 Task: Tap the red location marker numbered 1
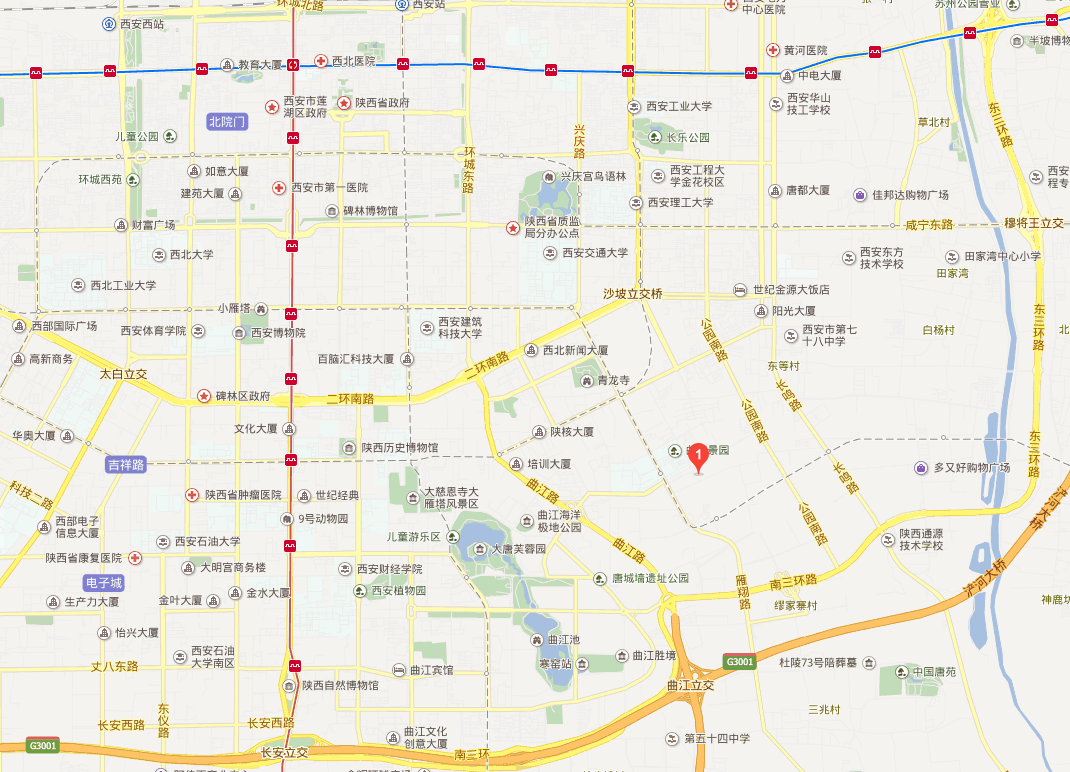699,455
